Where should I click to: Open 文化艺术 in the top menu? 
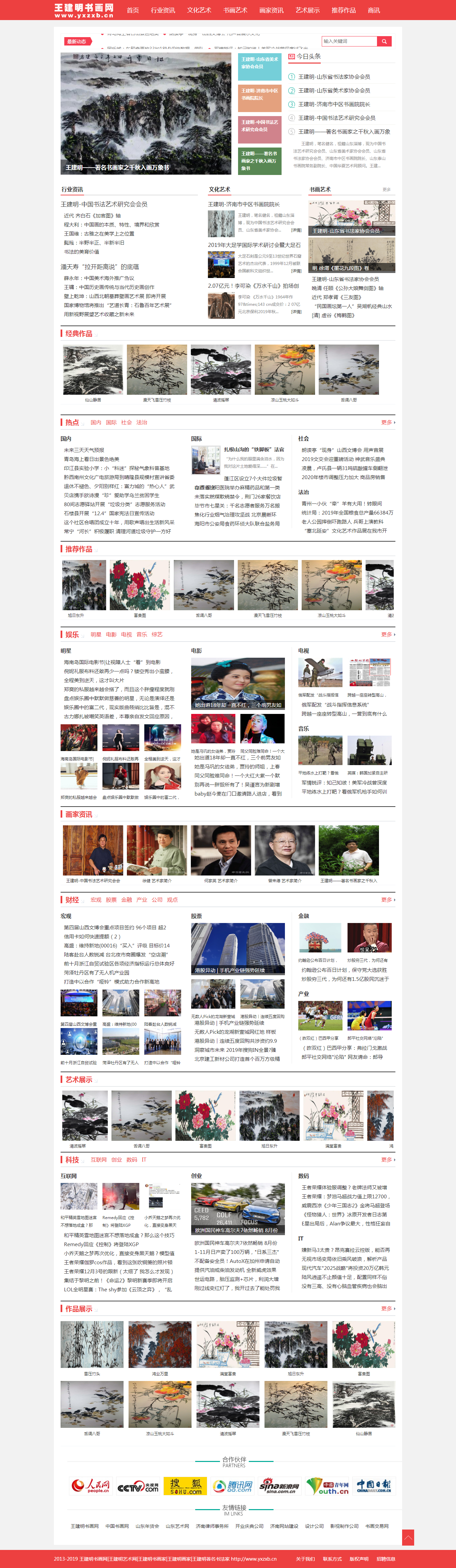199,10
